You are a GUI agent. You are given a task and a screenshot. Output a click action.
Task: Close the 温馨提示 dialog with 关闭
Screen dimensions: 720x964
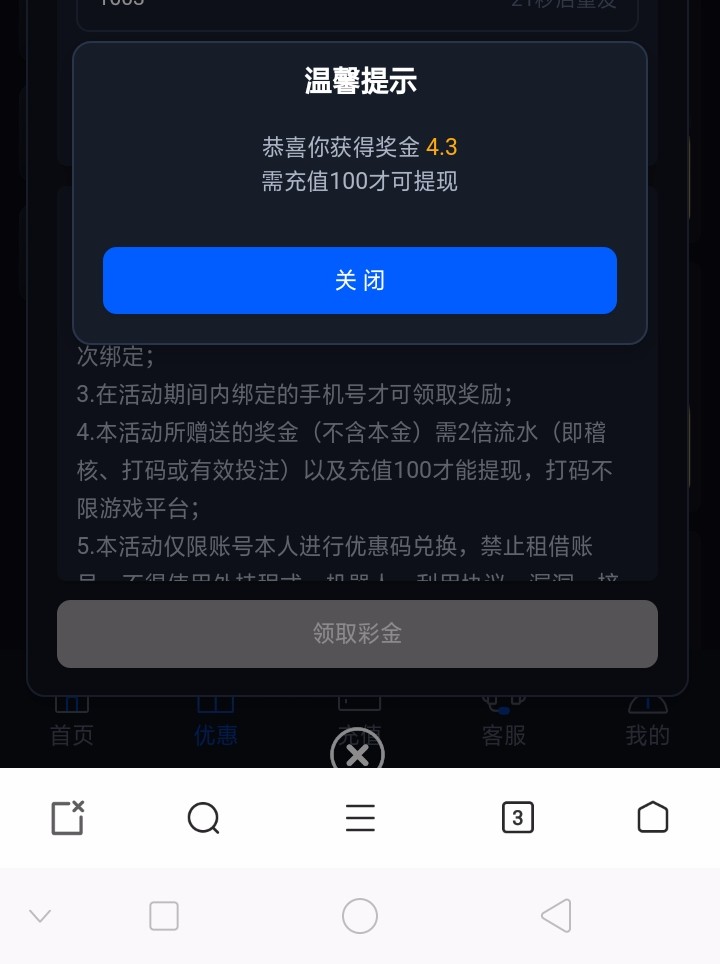[x=359, y=280]
